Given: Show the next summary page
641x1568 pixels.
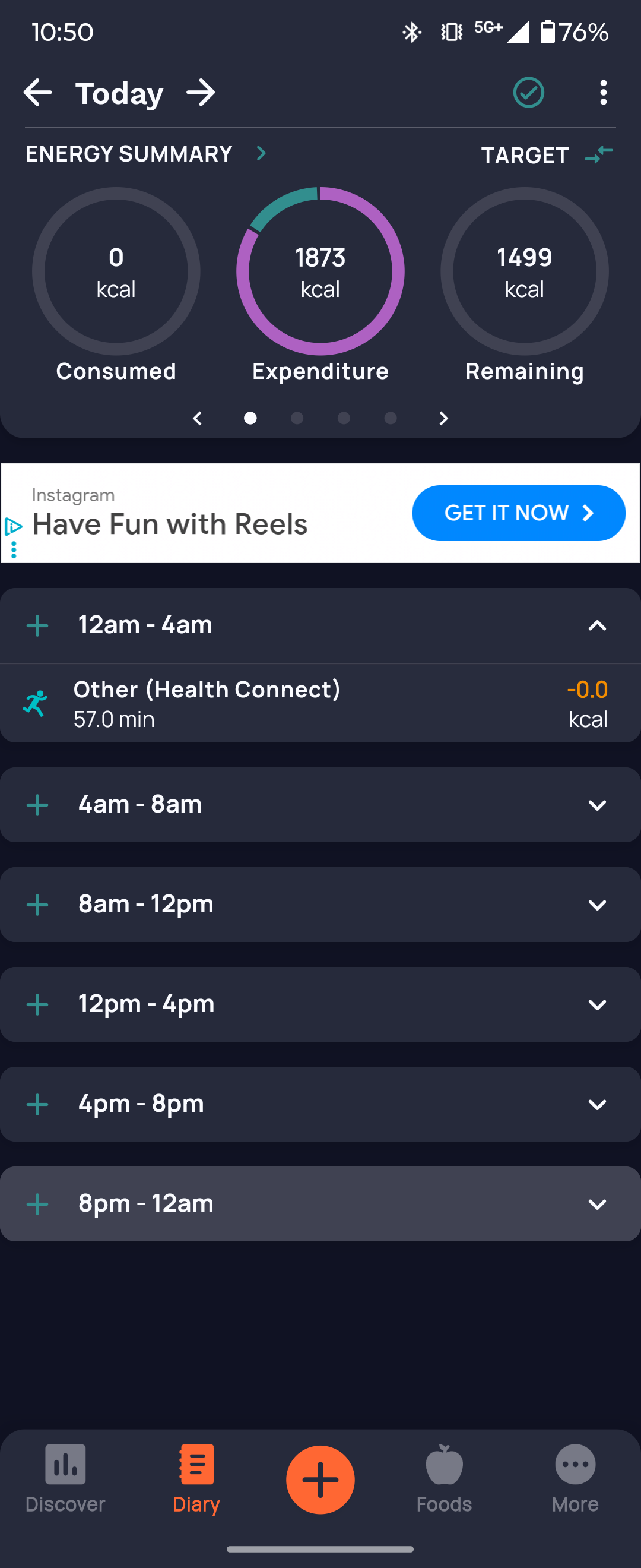Looking at the screenshot, I should [x=443, y=418].
